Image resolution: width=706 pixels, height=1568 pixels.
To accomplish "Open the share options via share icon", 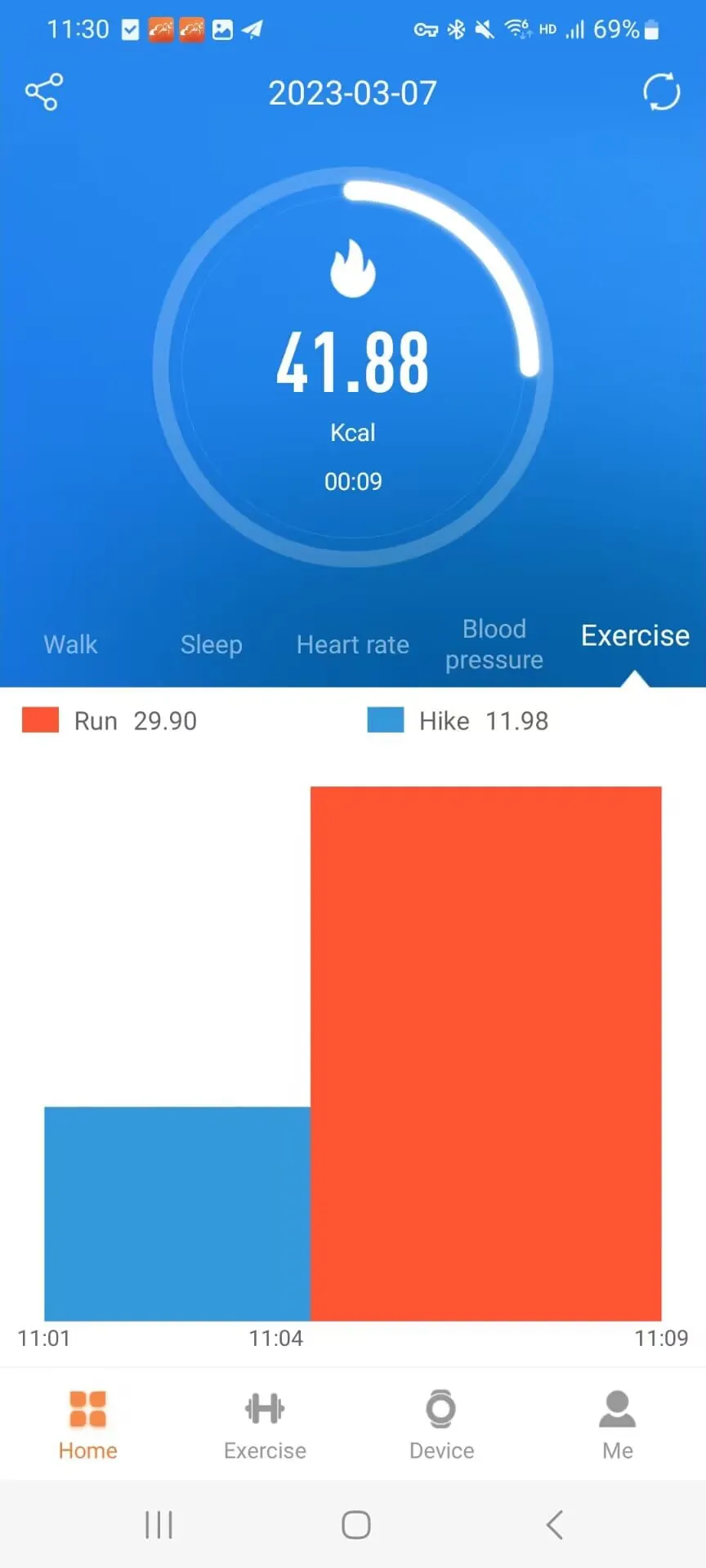I will pyautogui.click(x=43, y=92).
